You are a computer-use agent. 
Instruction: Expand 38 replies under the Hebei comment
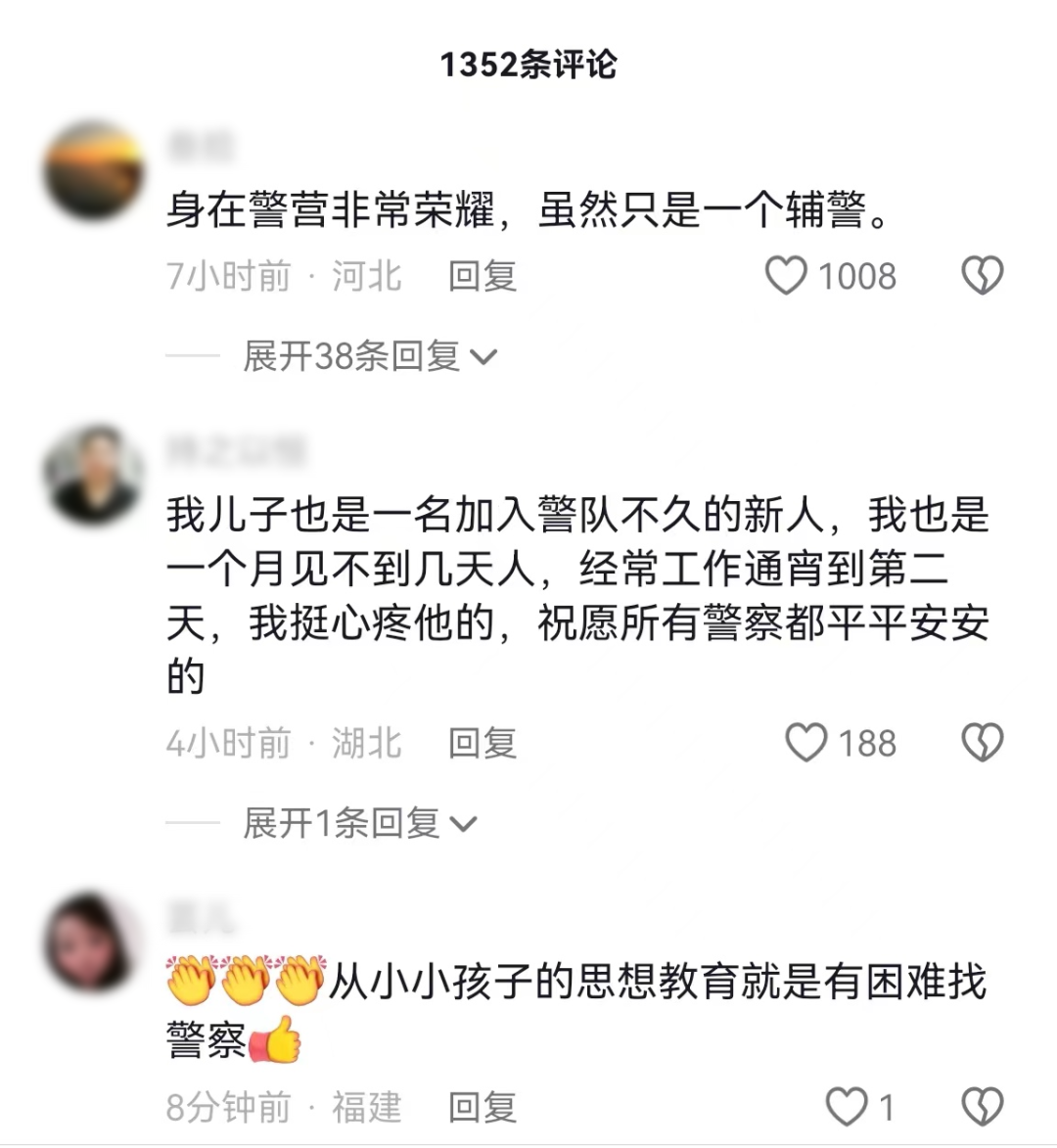pyautogui.click(x=370, y=356)
